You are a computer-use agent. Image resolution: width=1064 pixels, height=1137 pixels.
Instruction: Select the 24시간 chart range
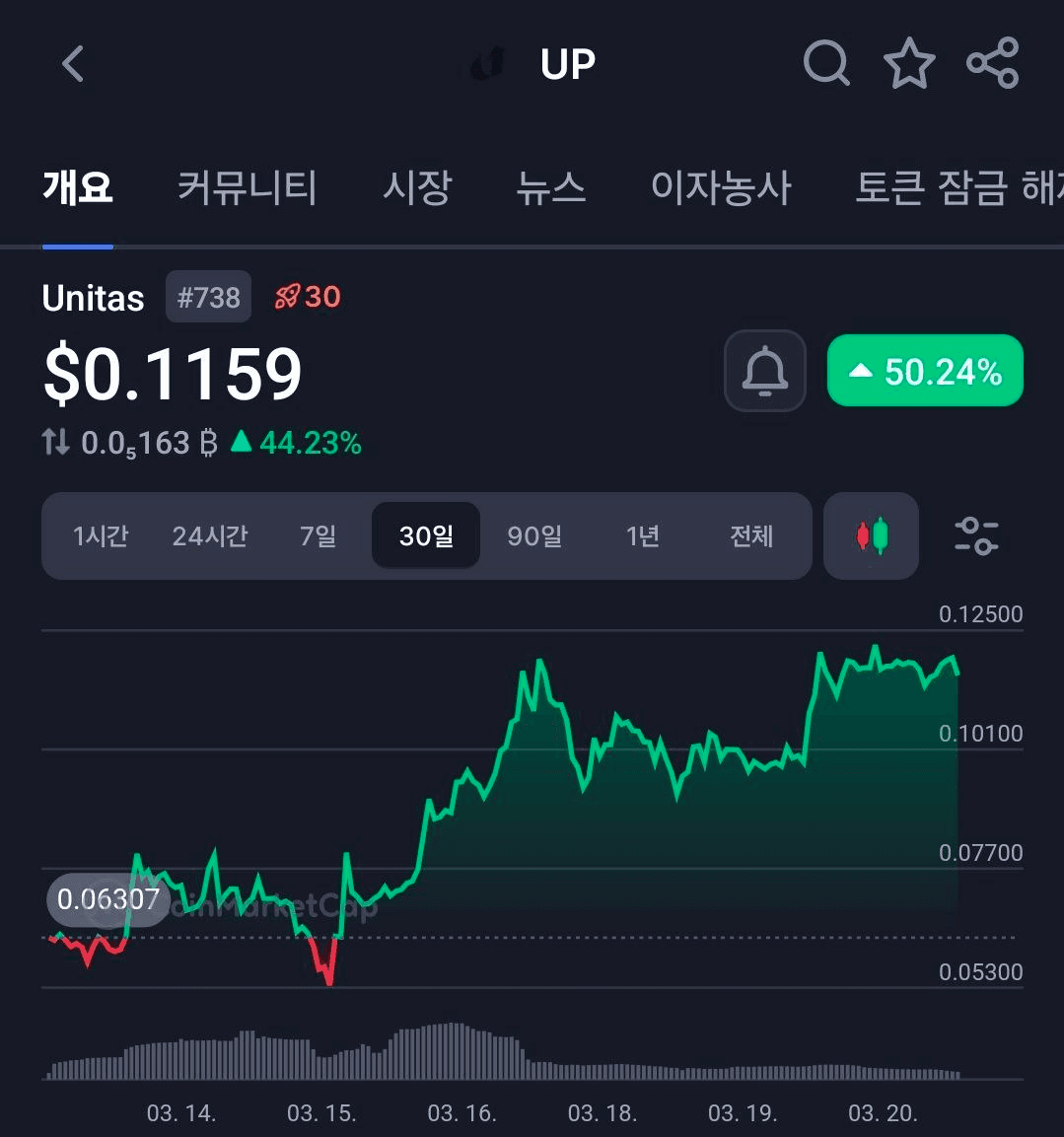tap(210, 536)
